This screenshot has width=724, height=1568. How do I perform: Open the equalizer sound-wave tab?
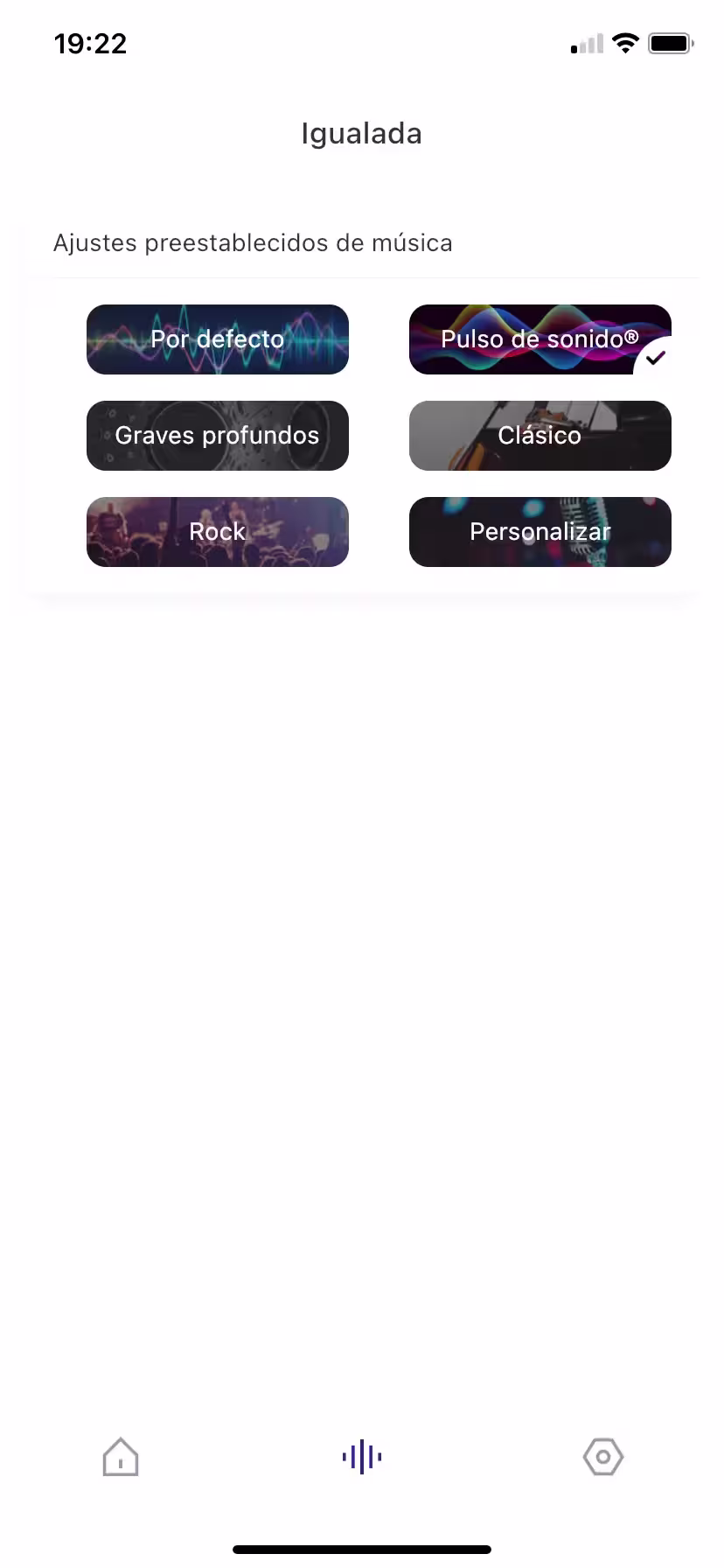click(x=362, y=1457)
